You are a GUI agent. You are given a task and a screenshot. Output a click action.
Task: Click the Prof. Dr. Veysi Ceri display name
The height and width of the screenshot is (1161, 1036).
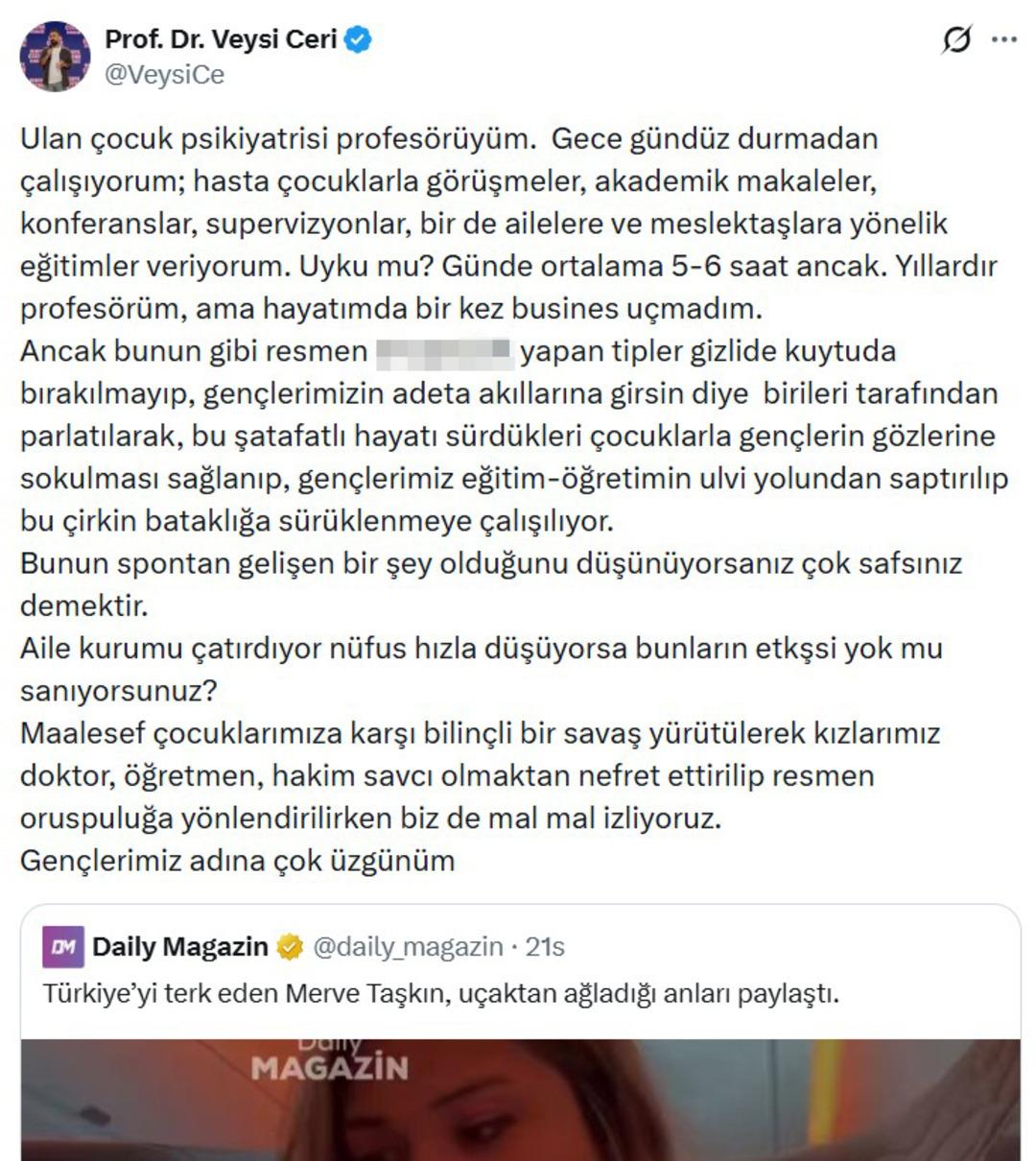click(x=217, y=40)
